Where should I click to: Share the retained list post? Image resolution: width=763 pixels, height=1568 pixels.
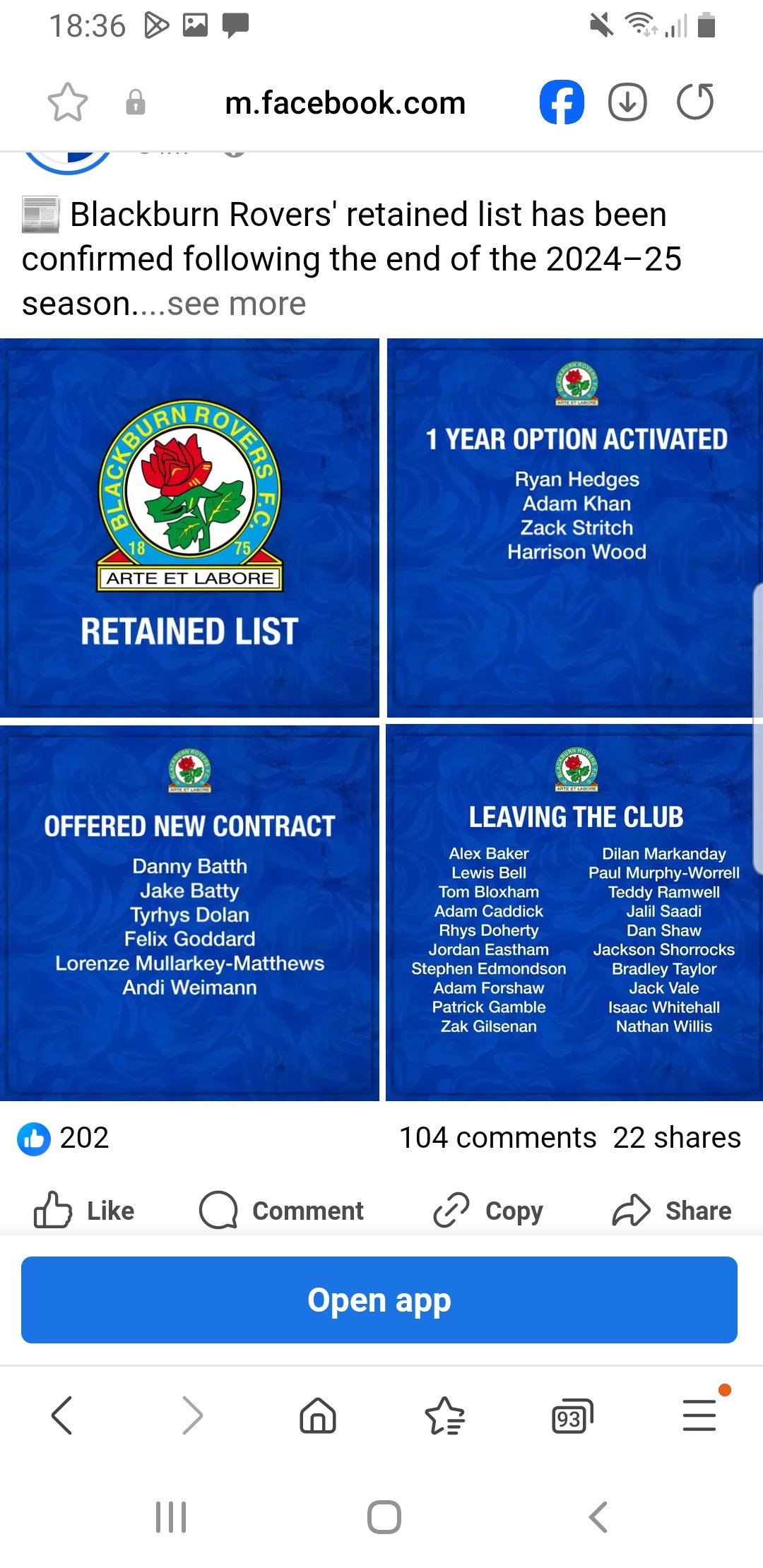pos(672,1211)
